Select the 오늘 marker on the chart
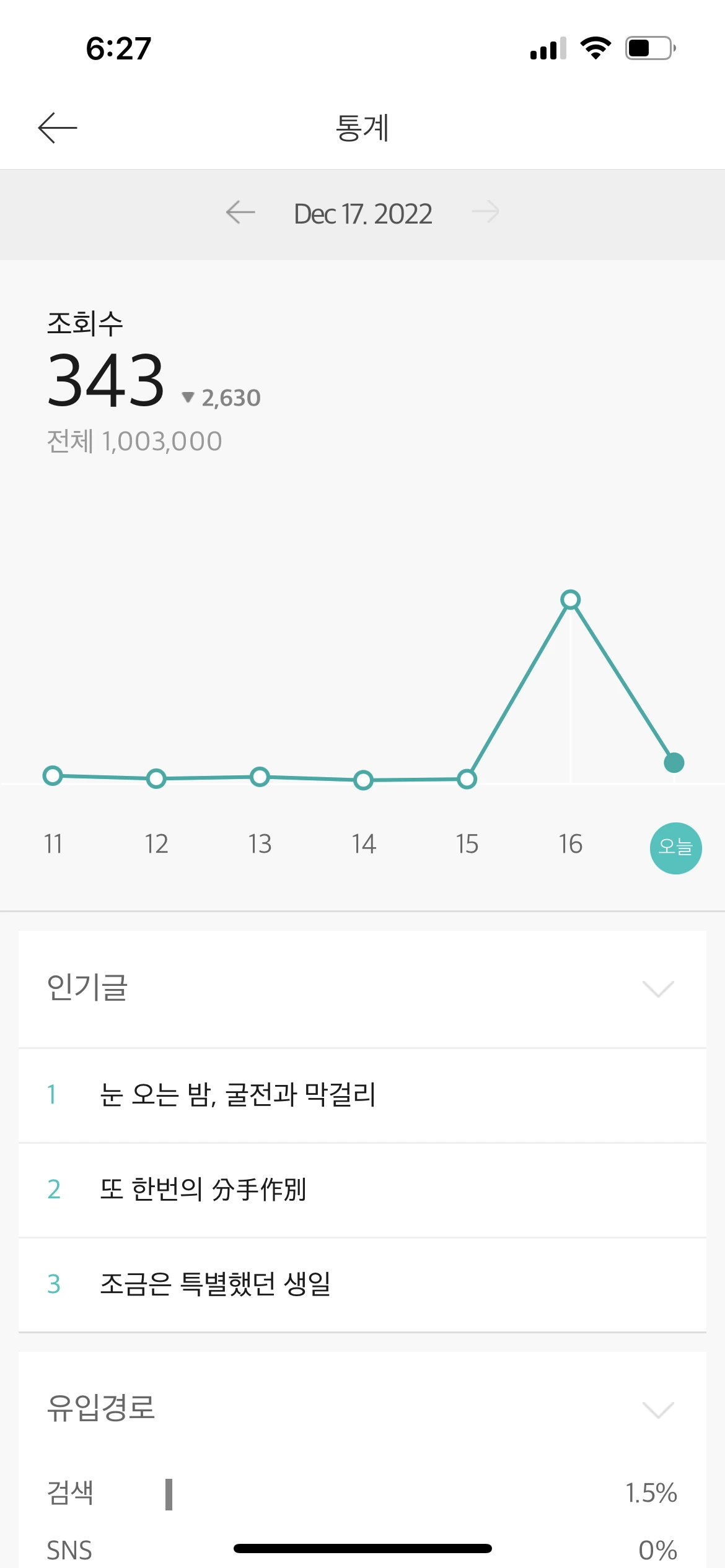The height and width of the screenshot is (1568, 725). pos(675,848)
